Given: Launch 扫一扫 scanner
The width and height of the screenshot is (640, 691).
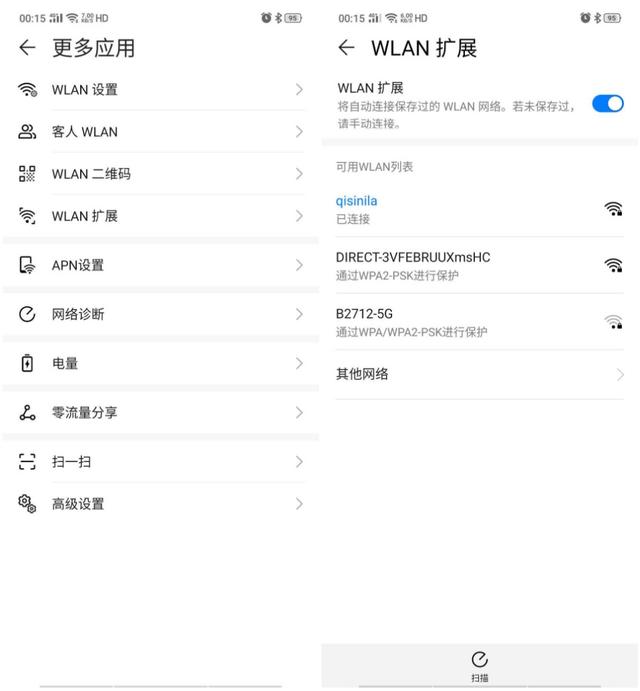Looking at the screenshot, I should point(160,462).
